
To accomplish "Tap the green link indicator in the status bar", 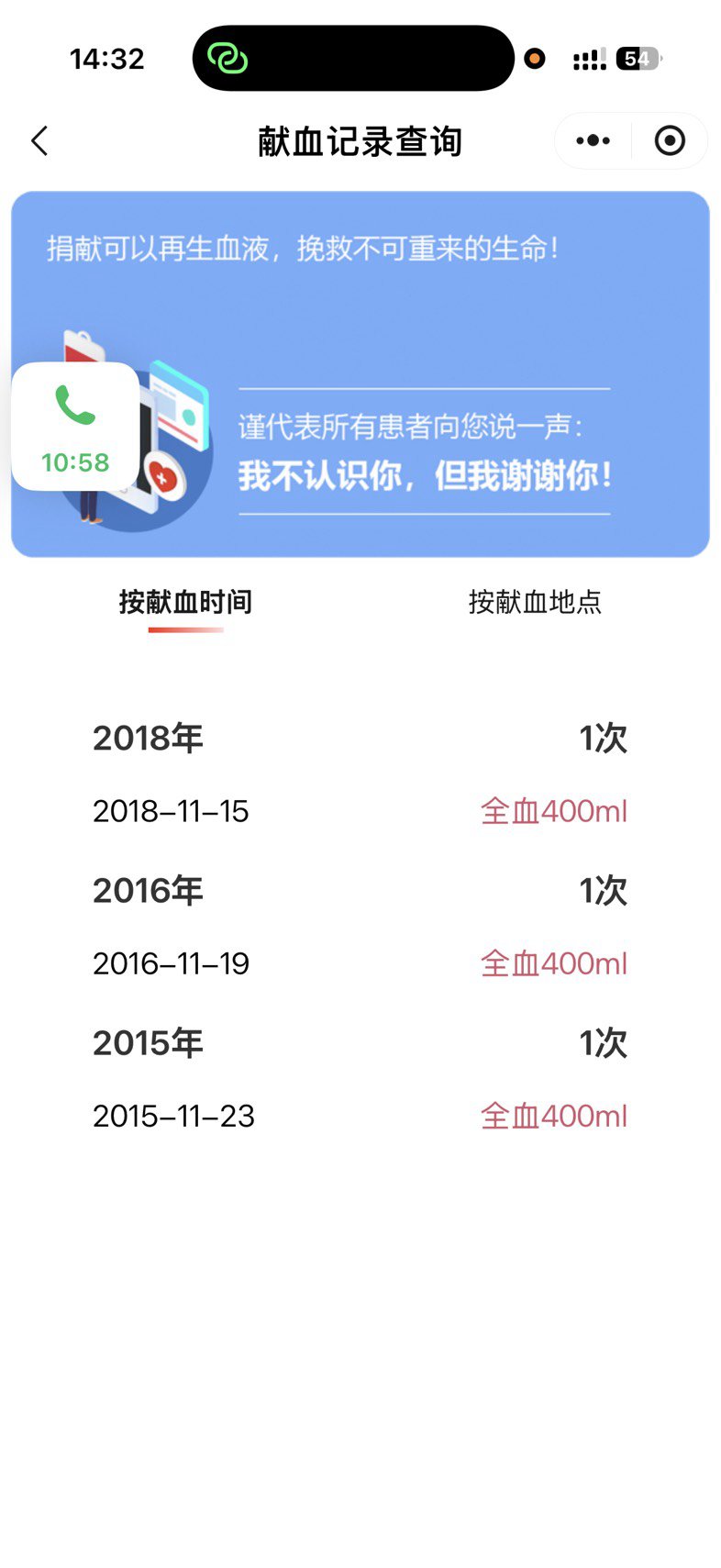I will click(227, 59).
